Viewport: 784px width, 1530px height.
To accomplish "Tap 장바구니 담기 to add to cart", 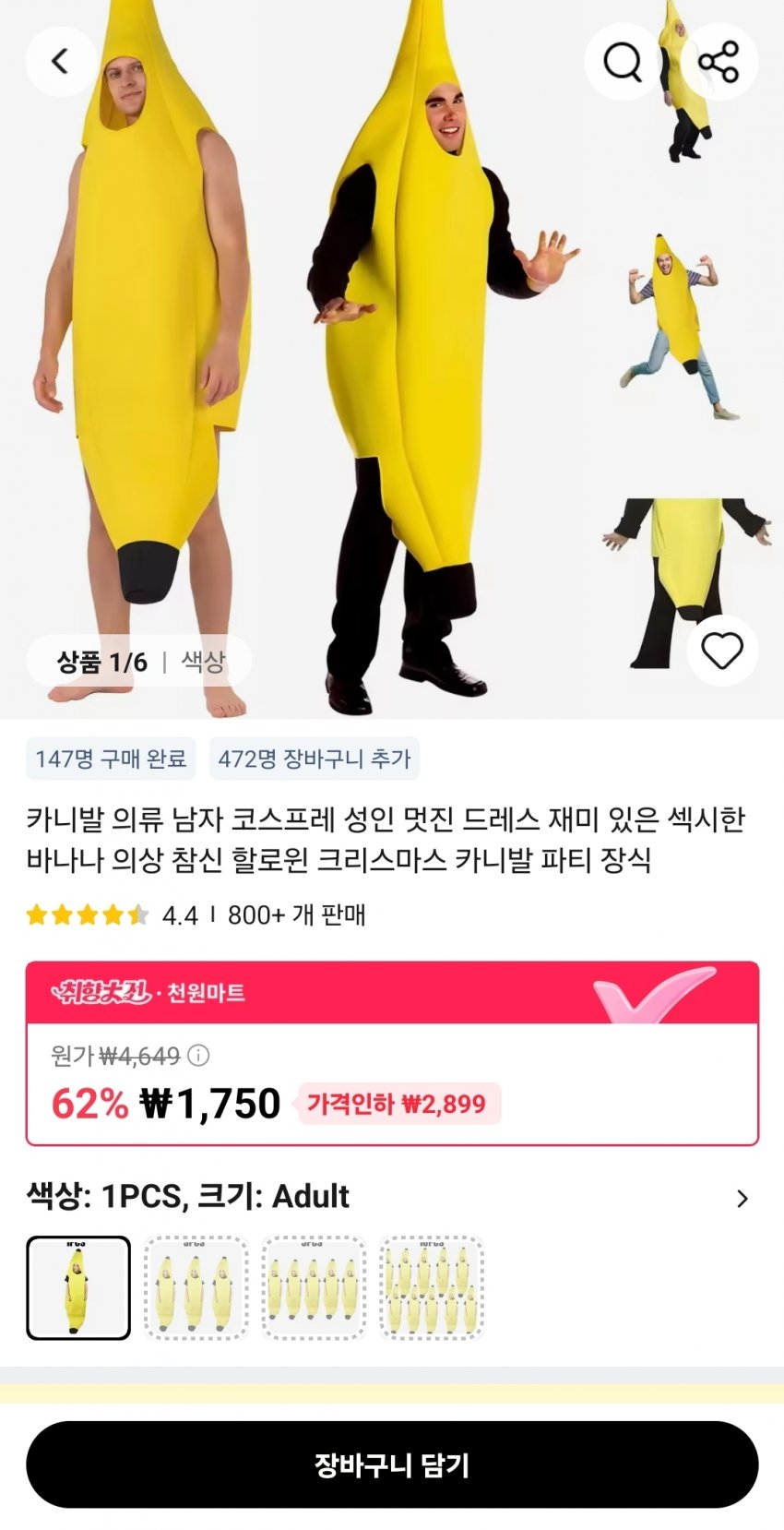I will 392,1464.
